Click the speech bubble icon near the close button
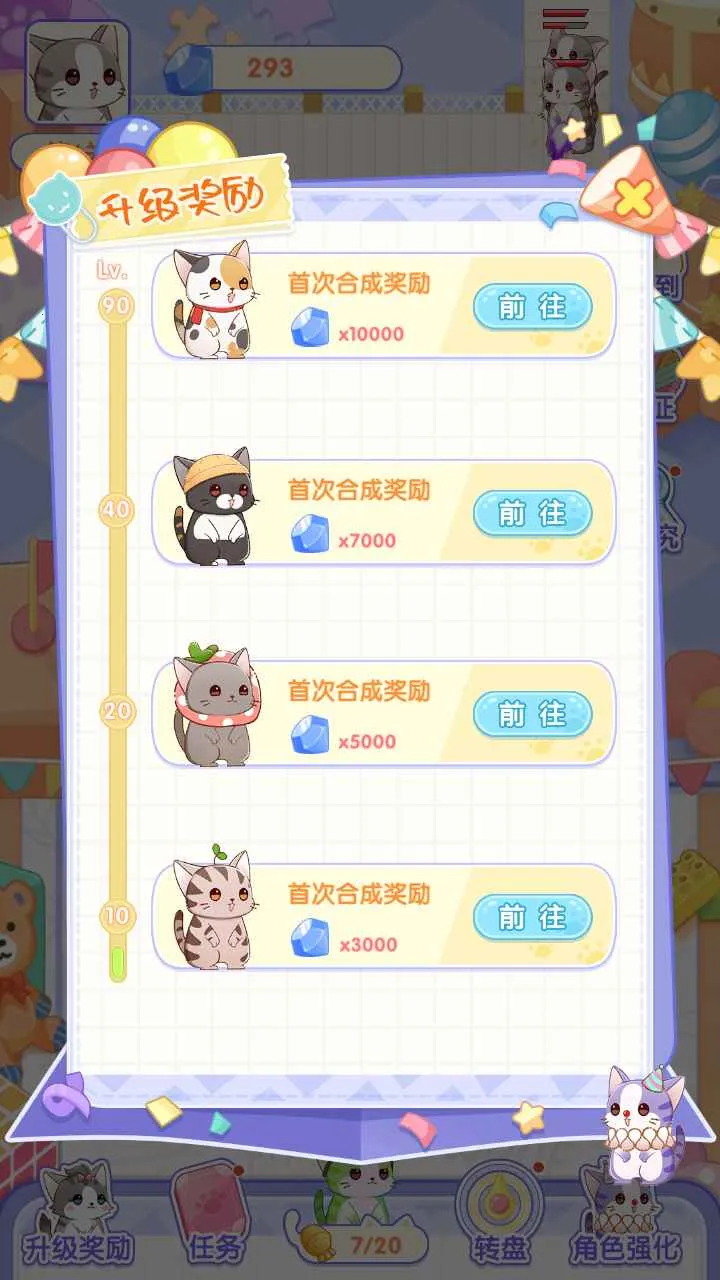The width and height of the screenshot is (720, 1280). [556, 211]
